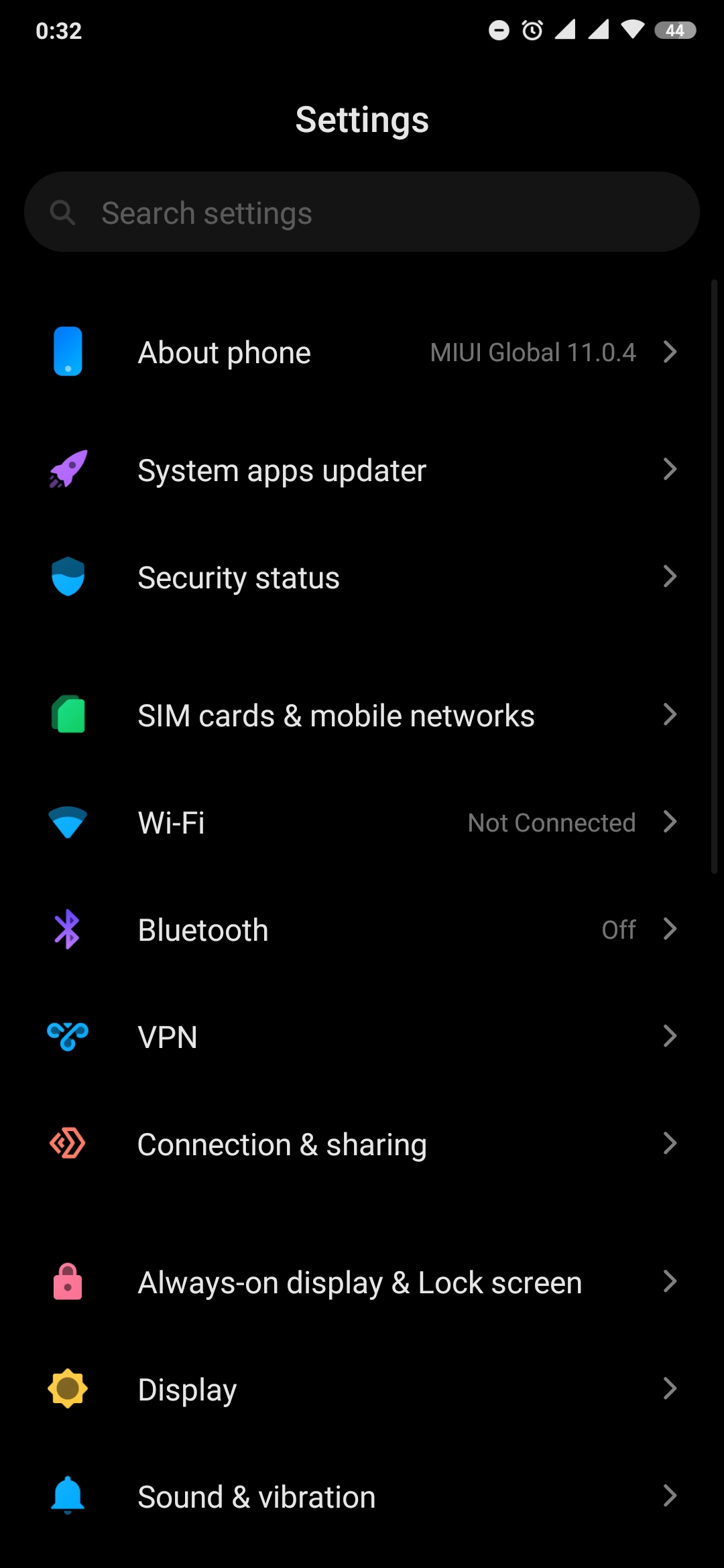Open About phone
The image size is (724, 1568).
362,352
